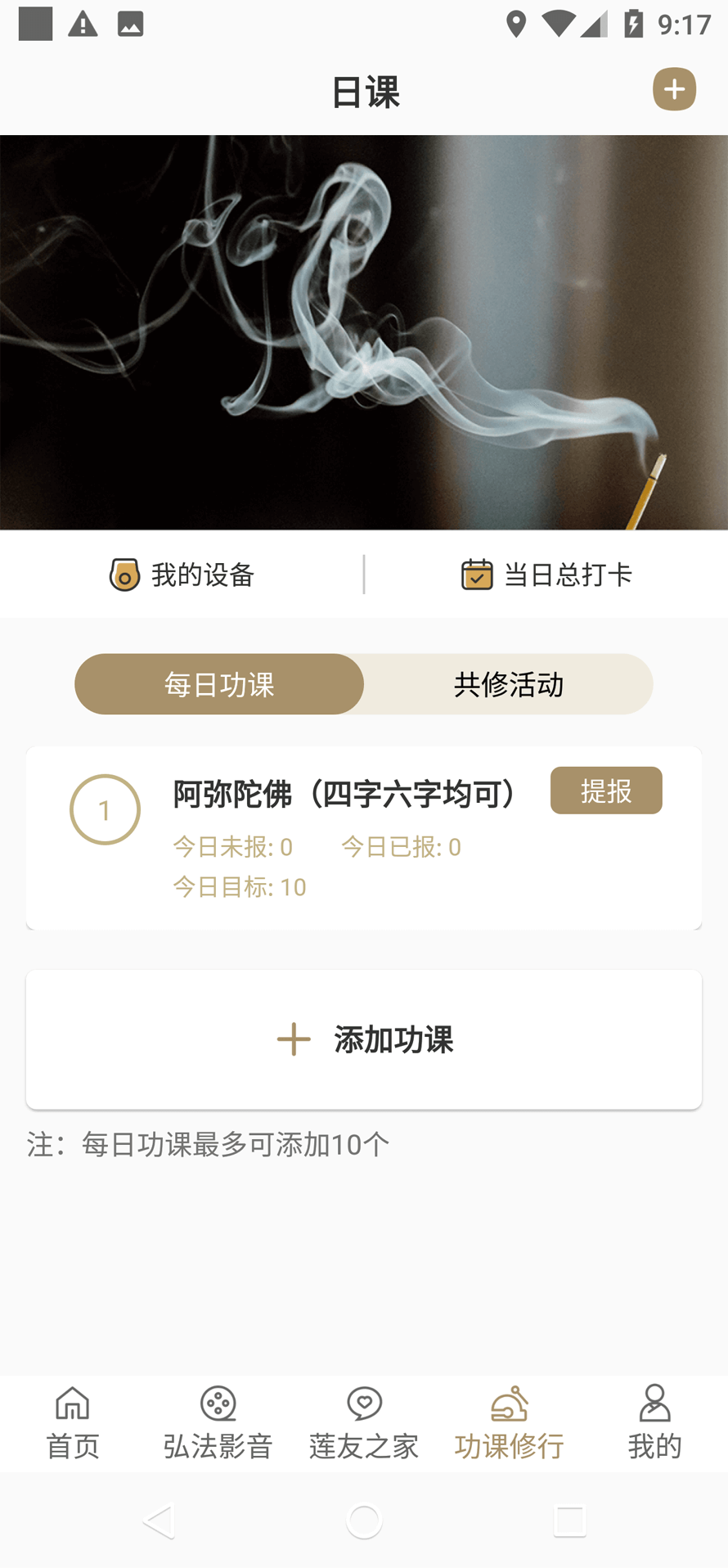Tap the system back button
This screenshot has width=728, height=1568.
159,1521
